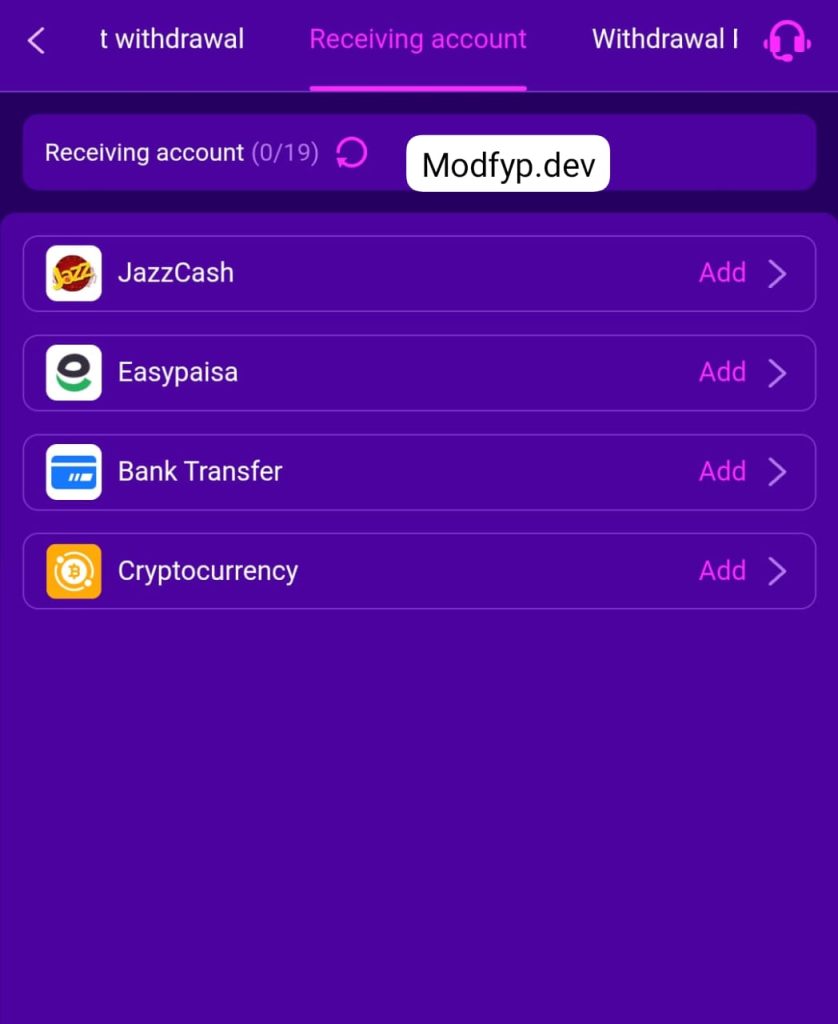Refresh the receiving account list
This screenshot has height=1024, width=838.
[352, 153]
